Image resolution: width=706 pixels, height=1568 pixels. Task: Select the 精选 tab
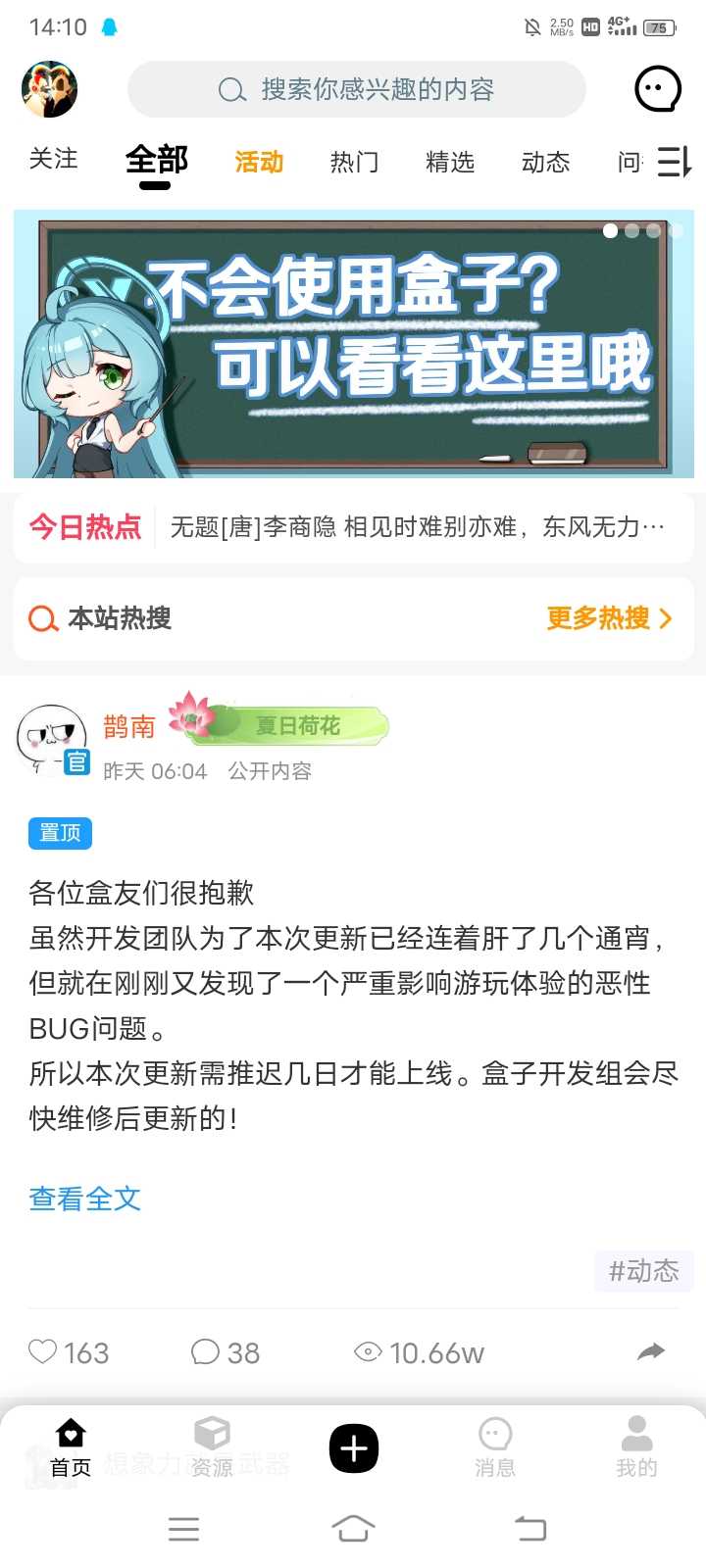(450, 162)
